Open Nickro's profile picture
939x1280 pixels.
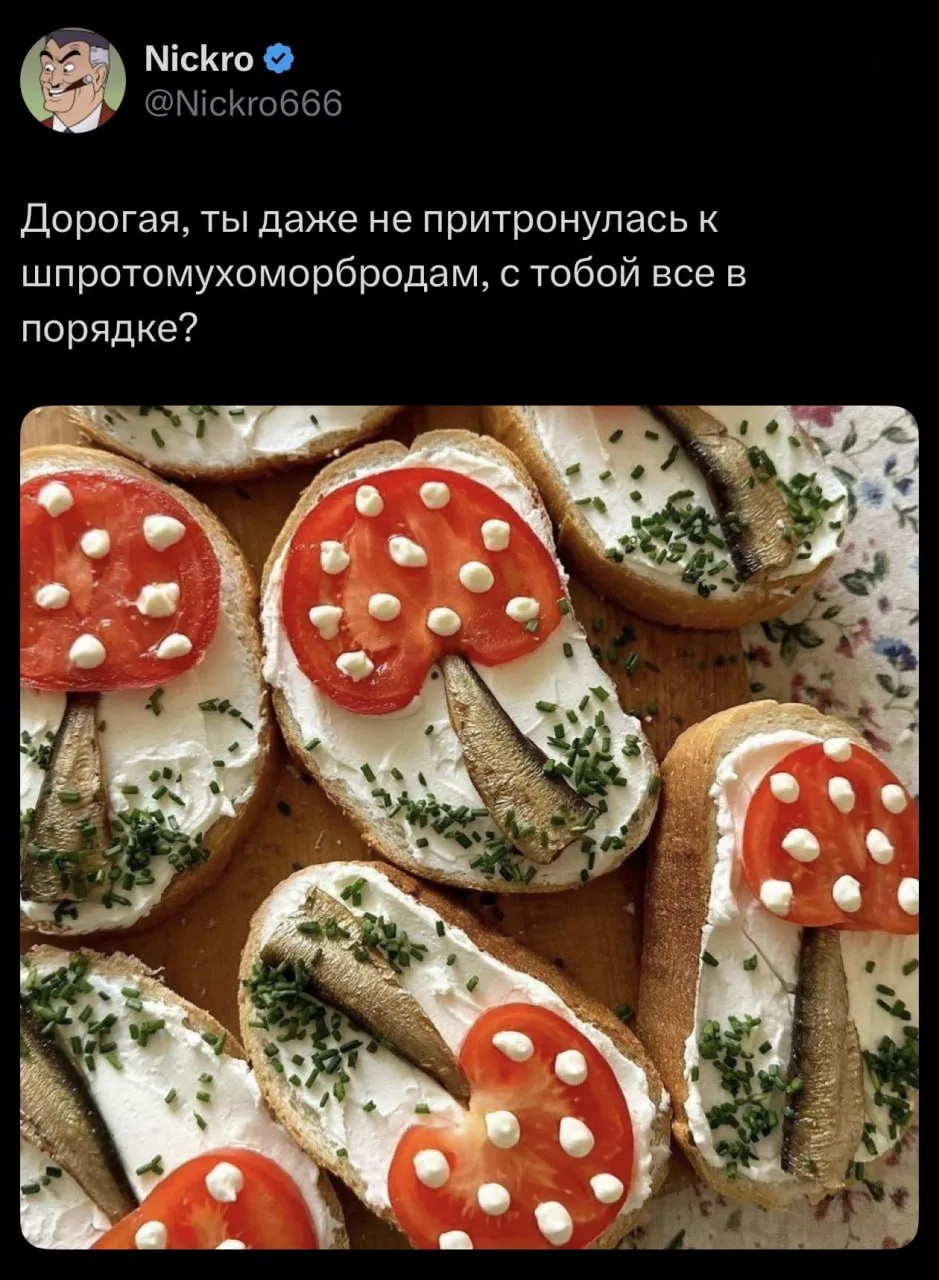[x=72, y=80]
